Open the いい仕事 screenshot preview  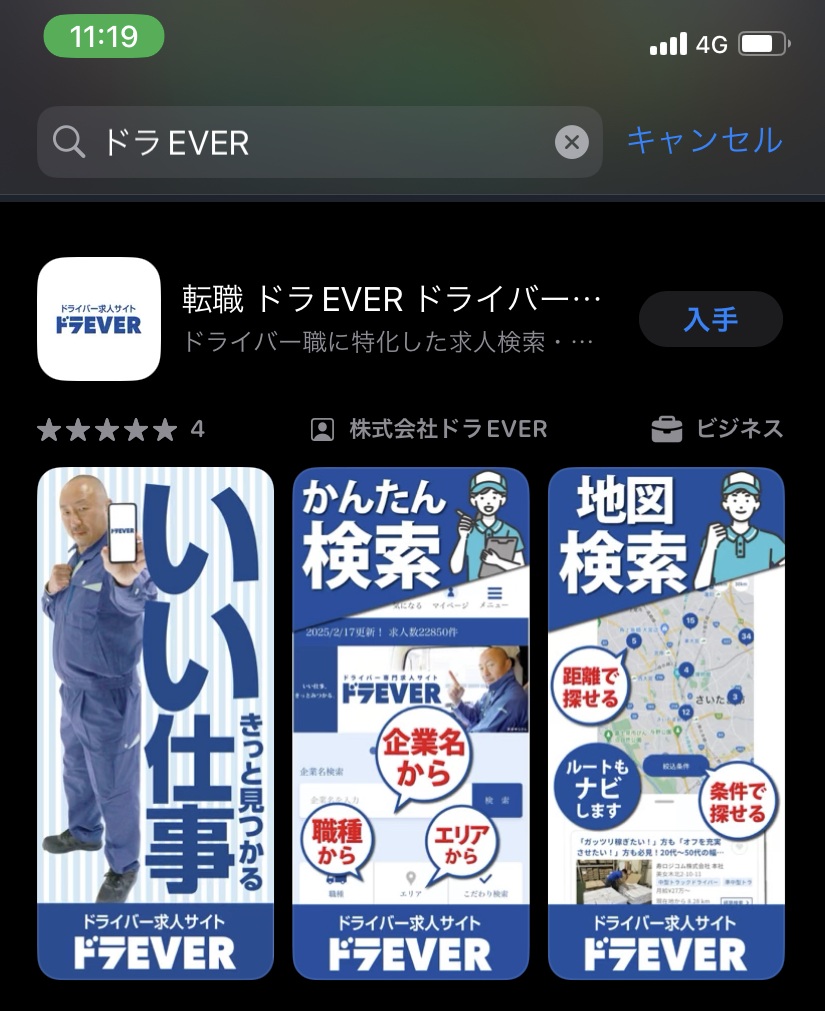[x=155, y=722]
